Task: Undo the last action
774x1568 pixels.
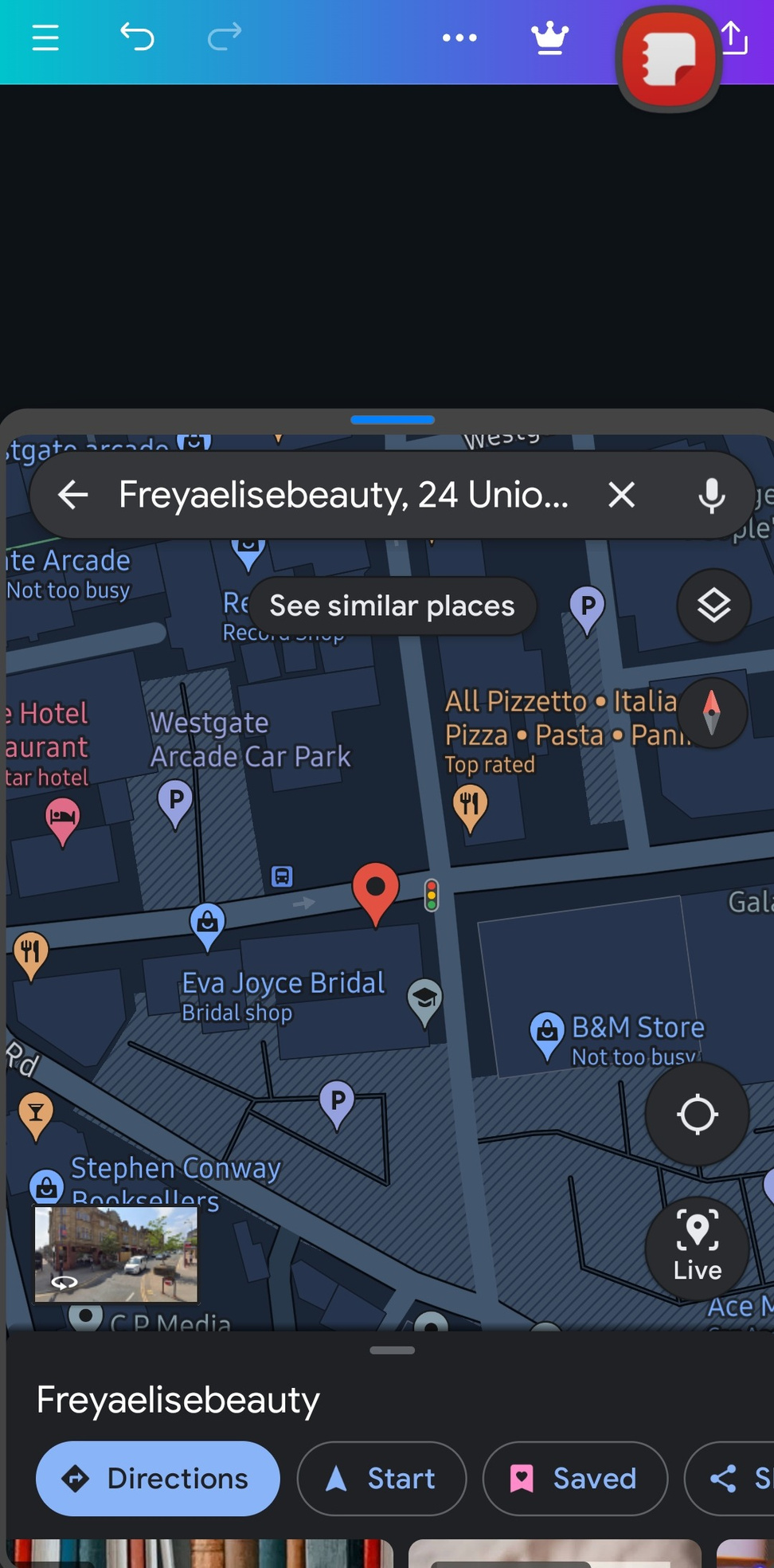Action: pos(137,37)
